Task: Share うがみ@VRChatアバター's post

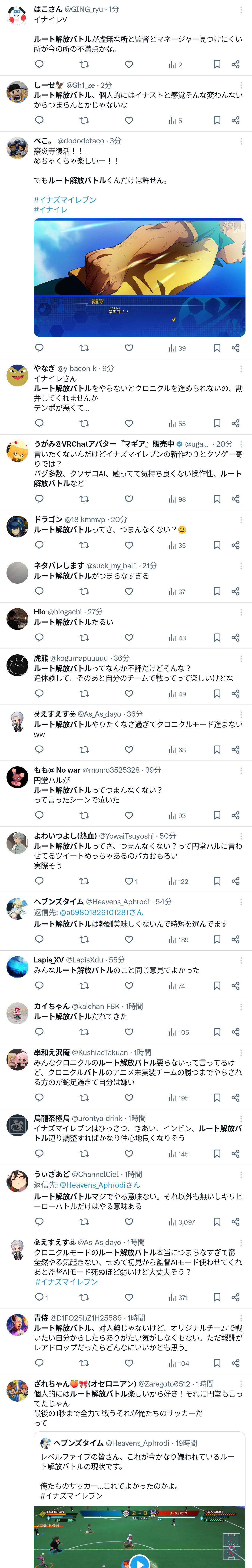Action: 235,499
